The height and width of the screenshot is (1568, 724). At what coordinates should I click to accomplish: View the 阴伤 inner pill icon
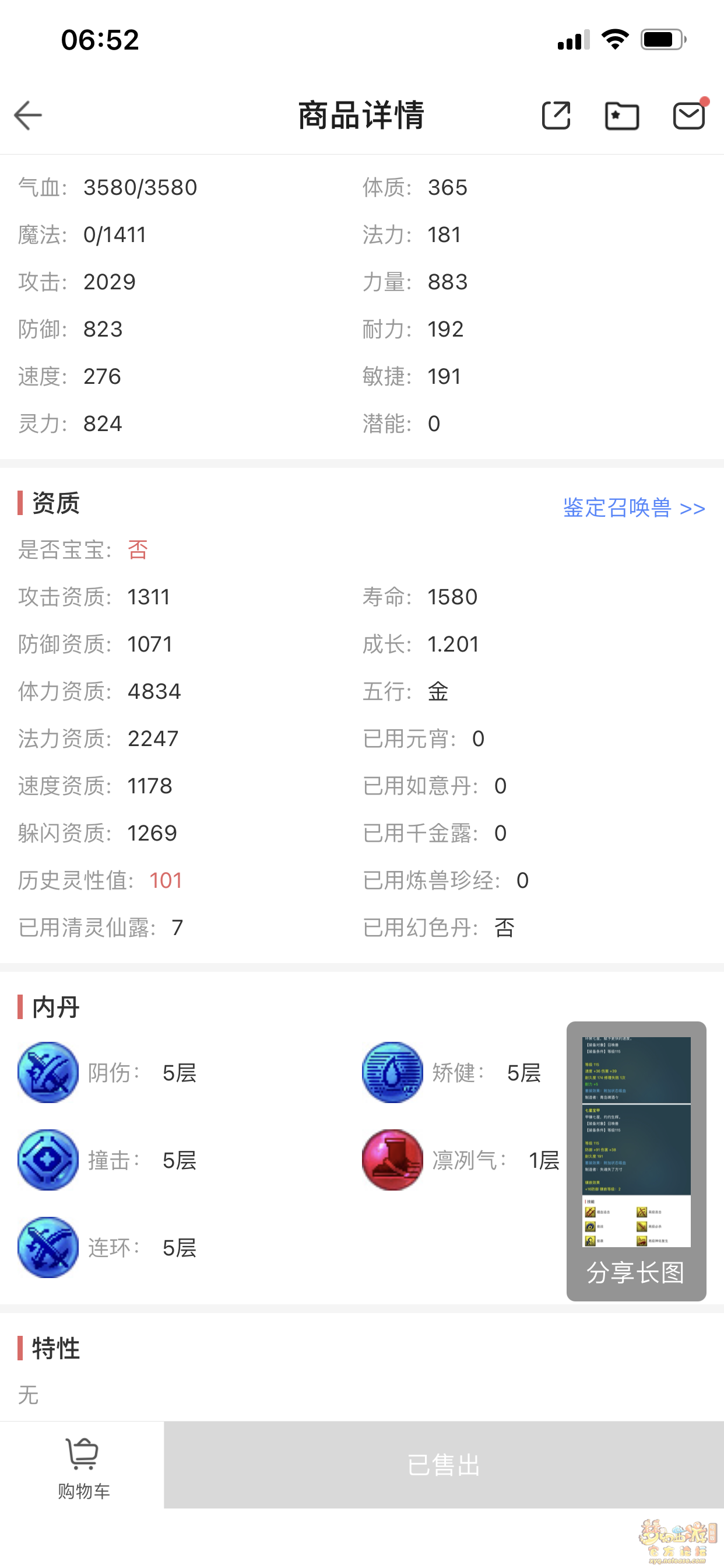[48, 1072]
